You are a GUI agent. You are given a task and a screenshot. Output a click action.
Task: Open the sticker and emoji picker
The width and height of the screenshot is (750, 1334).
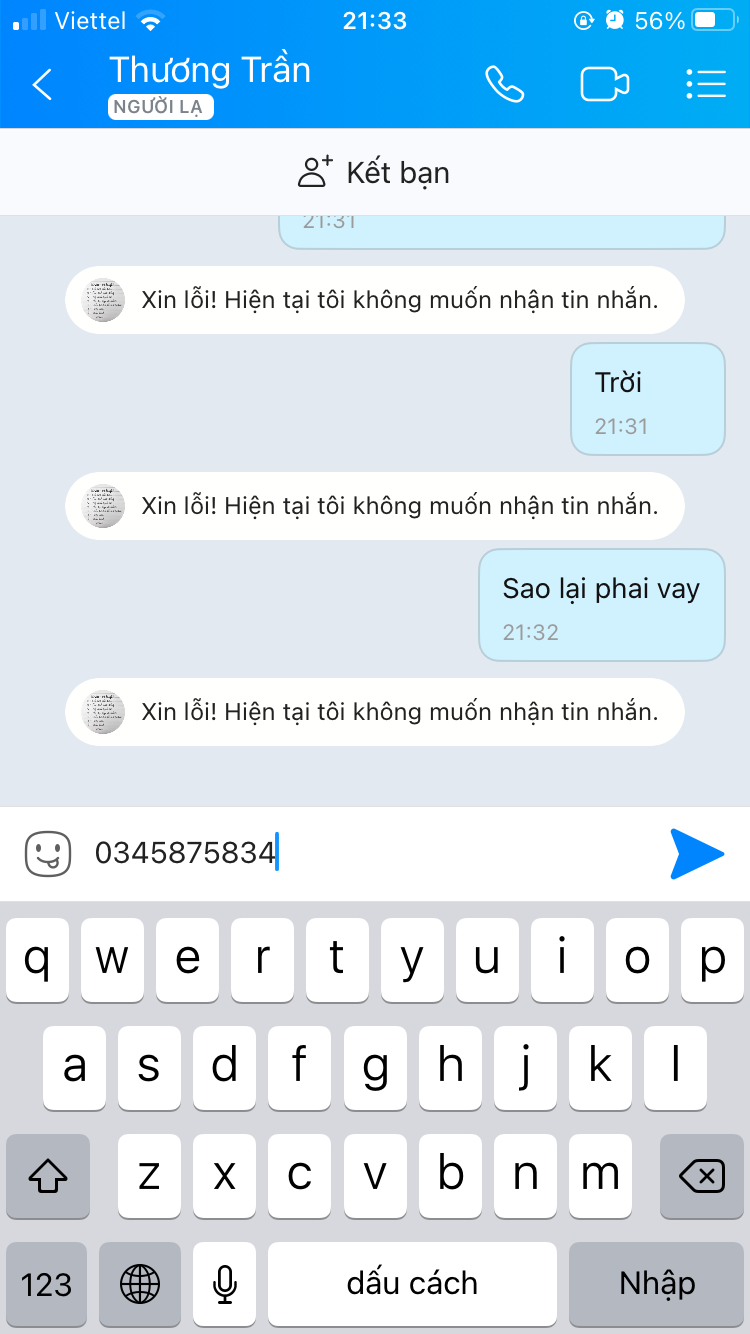click(48, 854)
